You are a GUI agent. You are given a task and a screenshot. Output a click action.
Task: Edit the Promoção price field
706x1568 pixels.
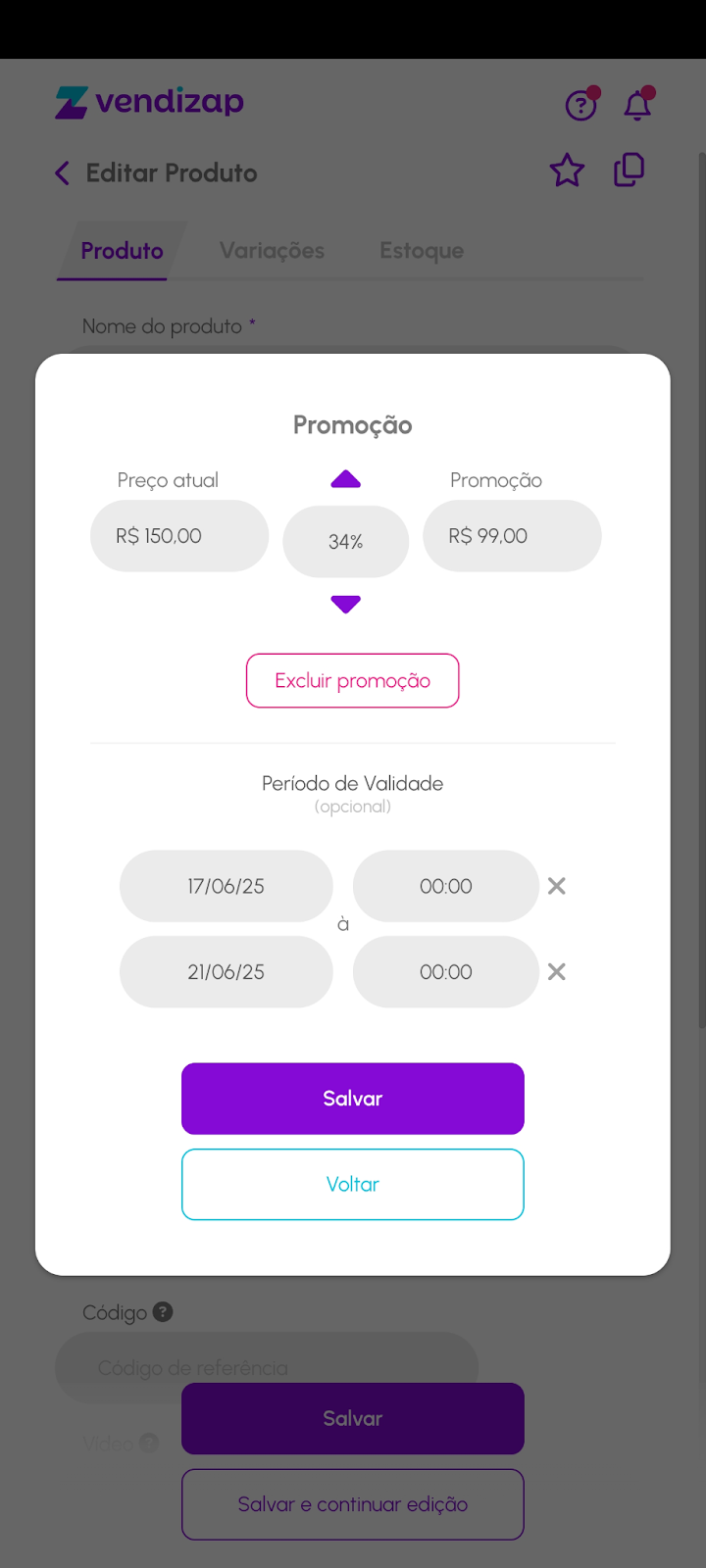512,536
